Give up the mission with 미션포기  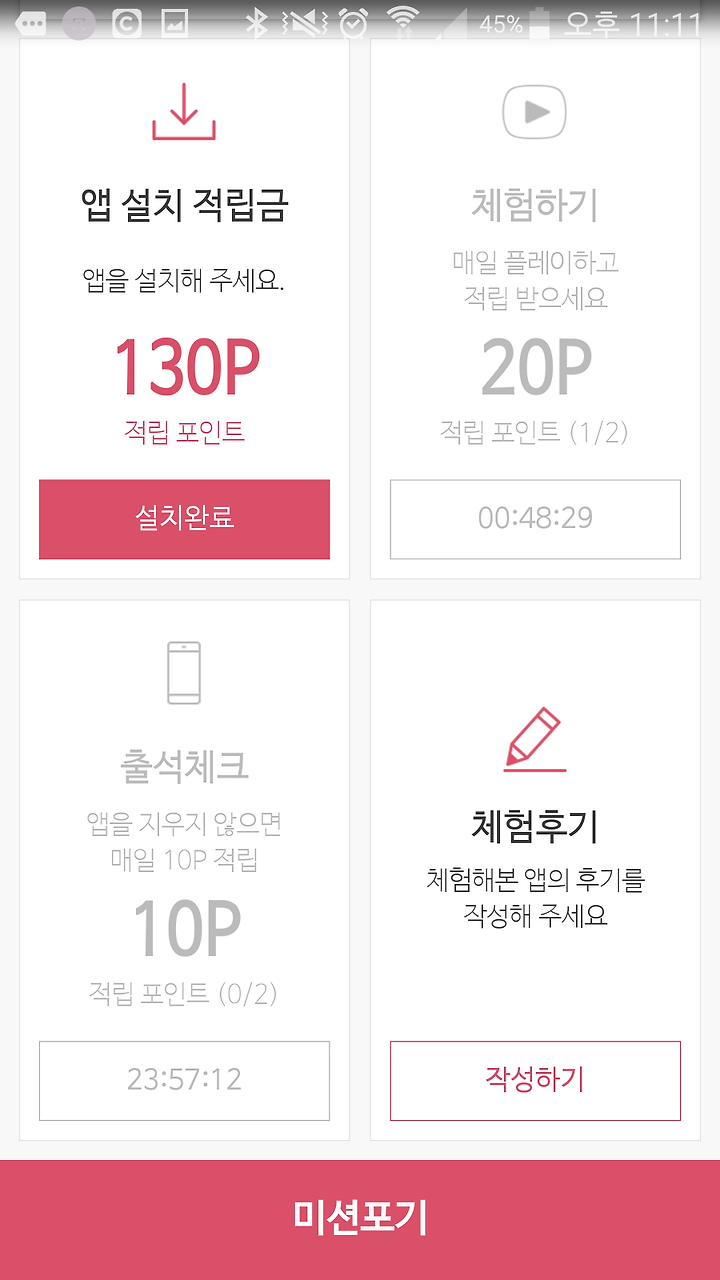[360, 1220]
